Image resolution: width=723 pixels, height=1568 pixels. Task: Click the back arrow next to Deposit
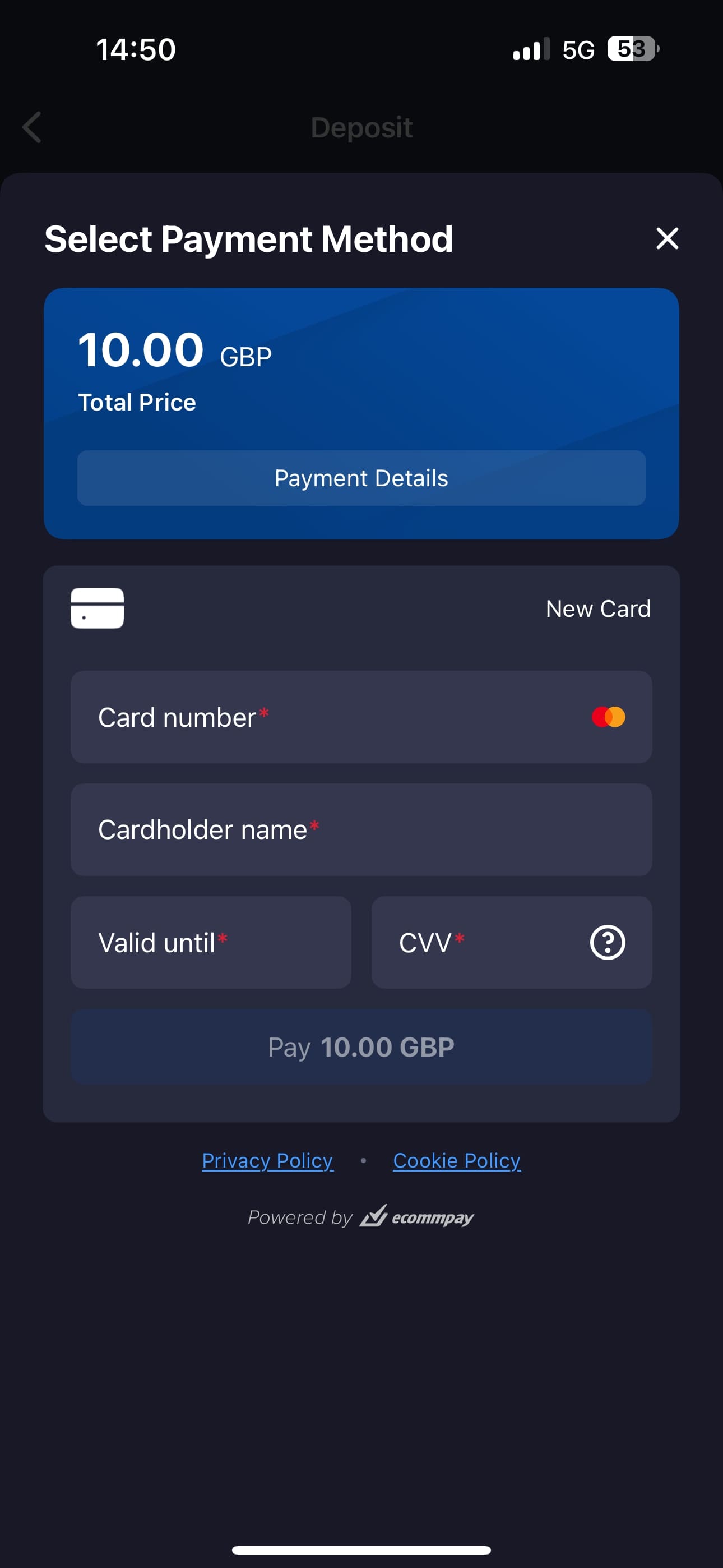(x=31, y=128)
